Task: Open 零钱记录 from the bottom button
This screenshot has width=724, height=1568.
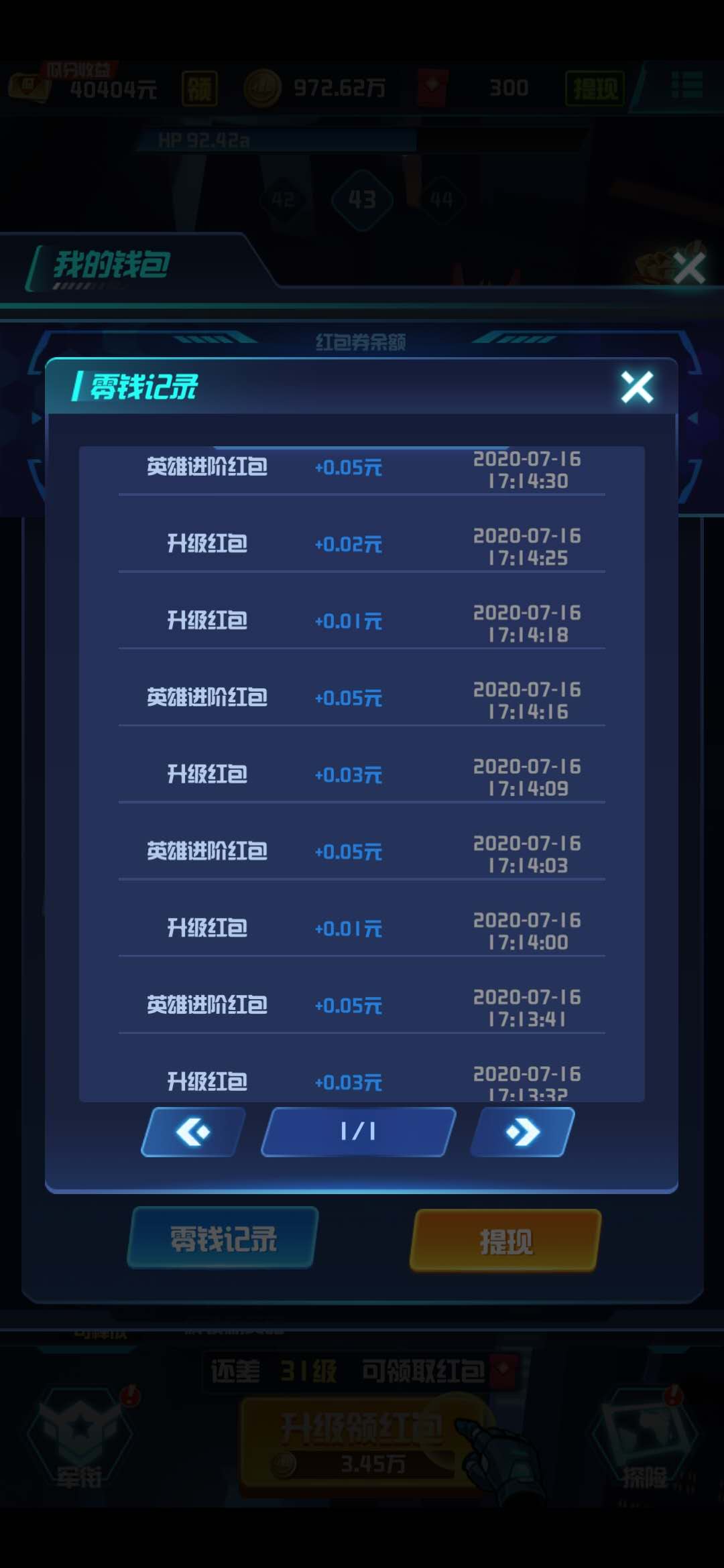Action: pos(223,1238)
